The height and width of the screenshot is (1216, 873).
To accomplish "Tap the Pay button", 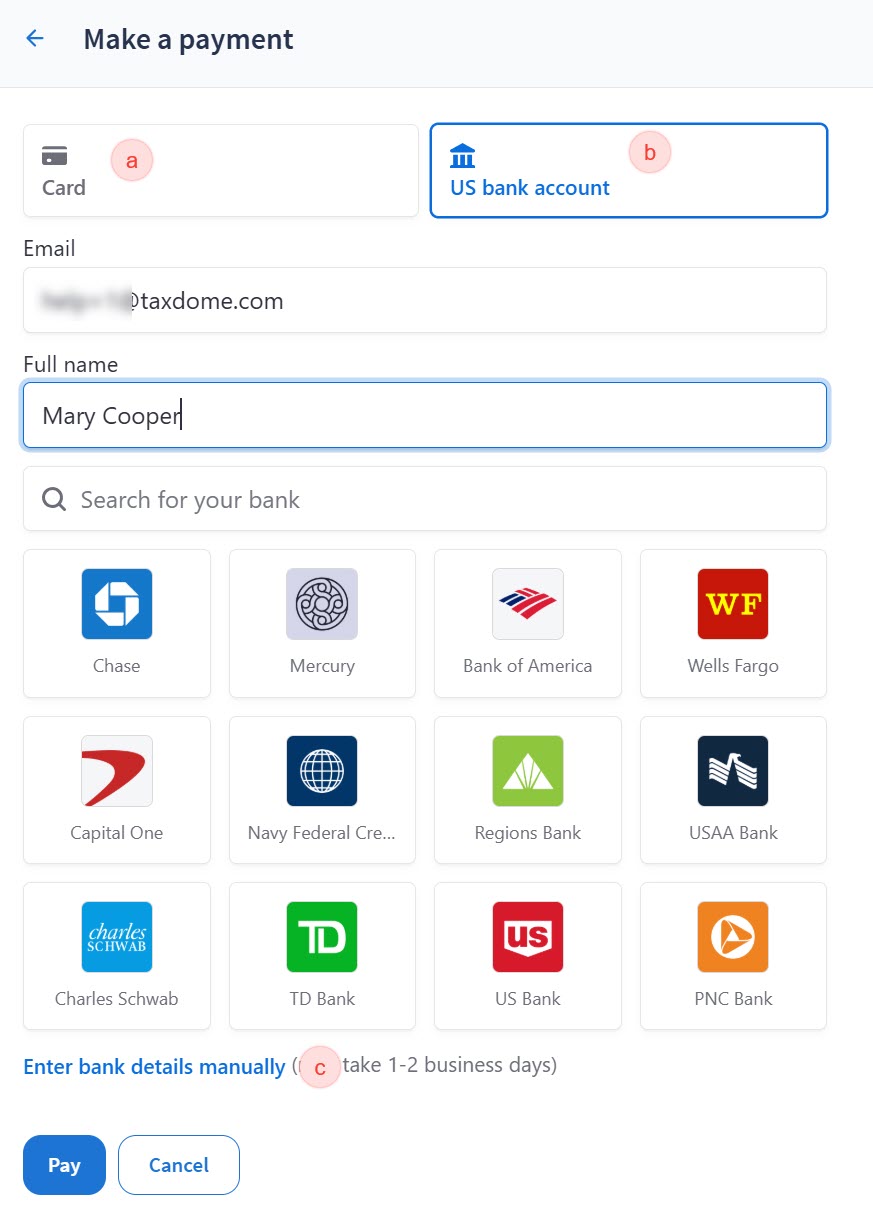I will coord(64,1165).
